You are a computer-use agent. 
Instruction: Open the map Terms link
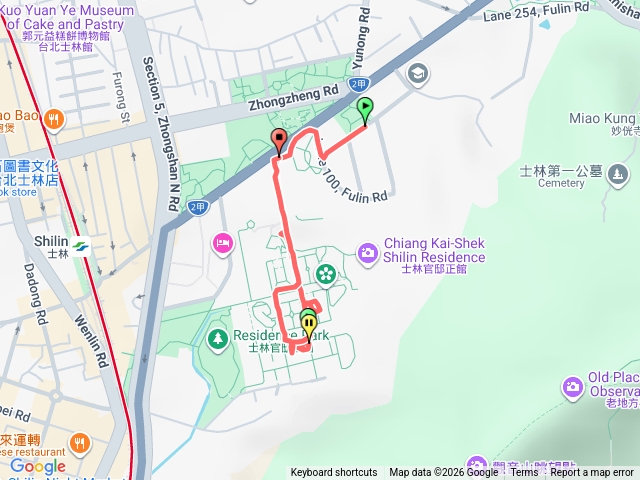click(x=524, y=473)
